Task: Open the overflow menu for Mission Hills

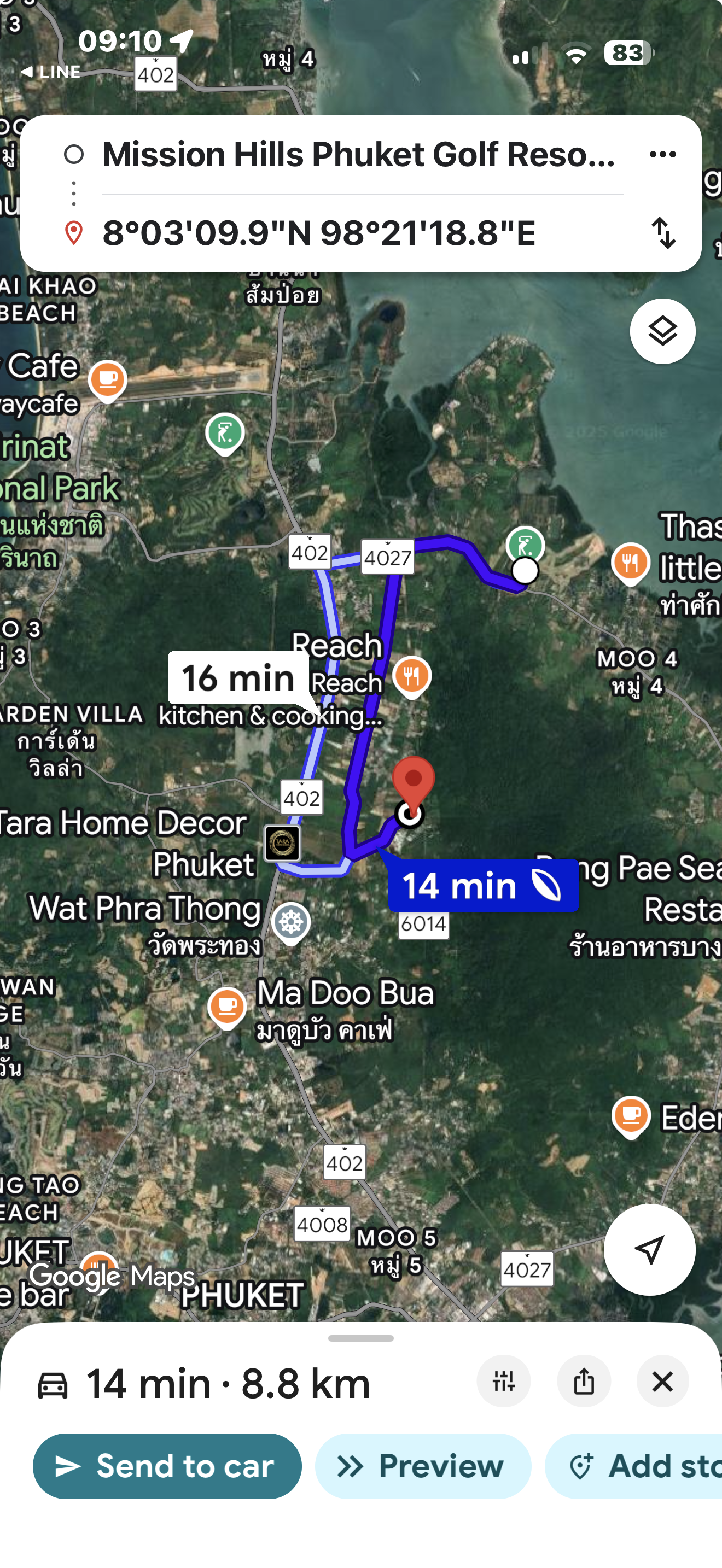Action: (662, 154)
